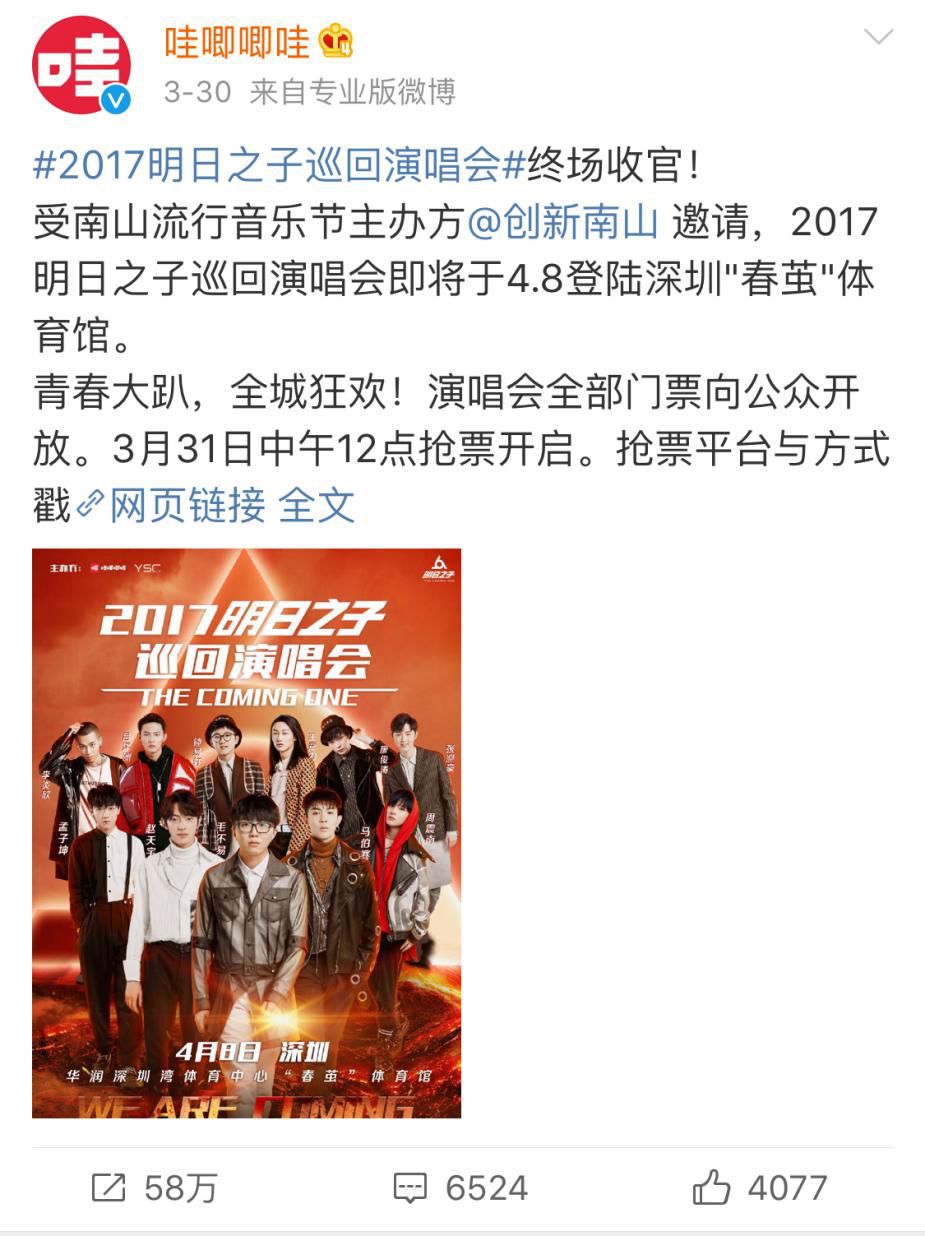Expand the post with 全文

tap(316, 505)
